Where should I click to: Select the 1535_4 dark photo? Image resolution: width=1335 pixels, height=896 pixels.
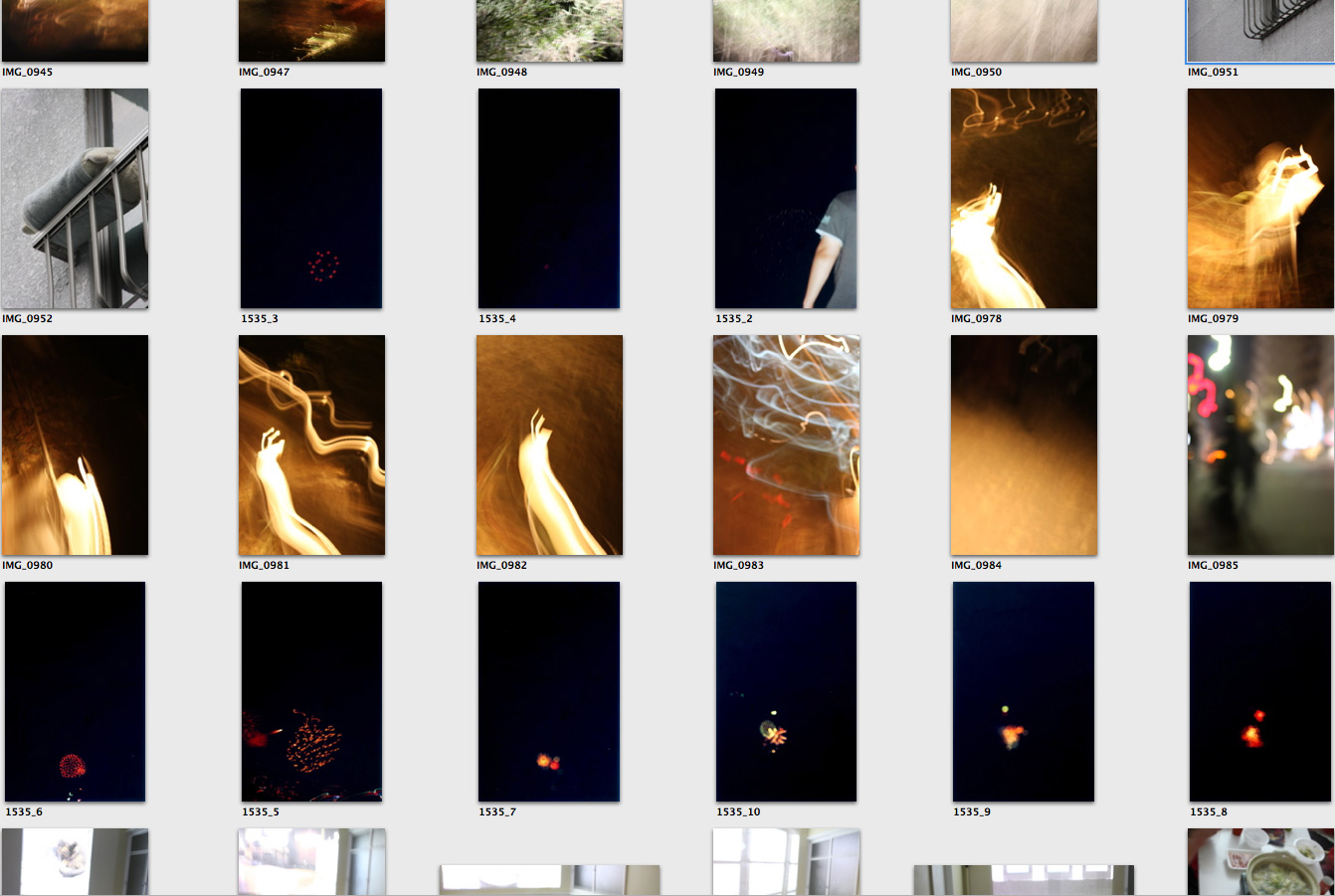549,198
